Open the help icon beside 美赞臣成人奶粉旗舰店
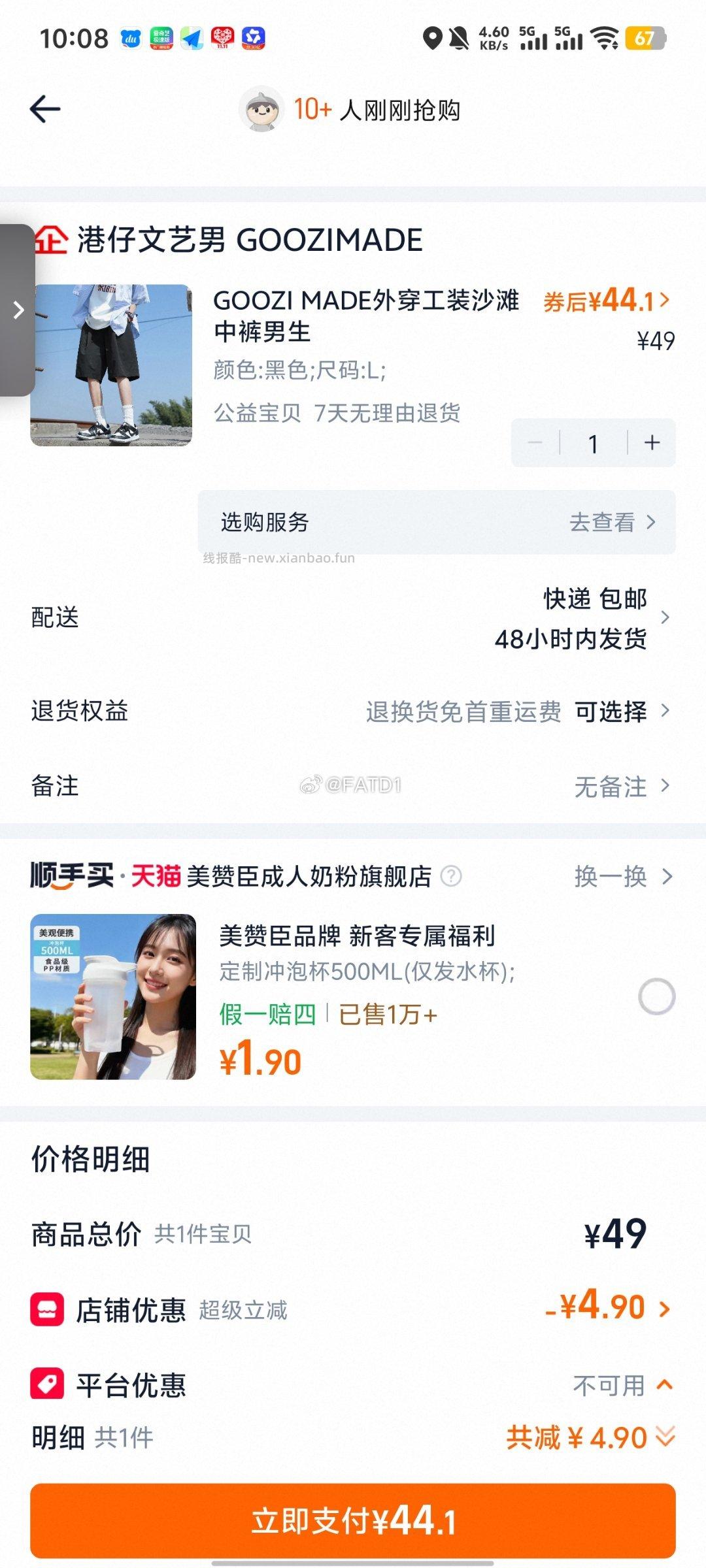Viewport: 706px width, 1568px height. tap(451, 876)
